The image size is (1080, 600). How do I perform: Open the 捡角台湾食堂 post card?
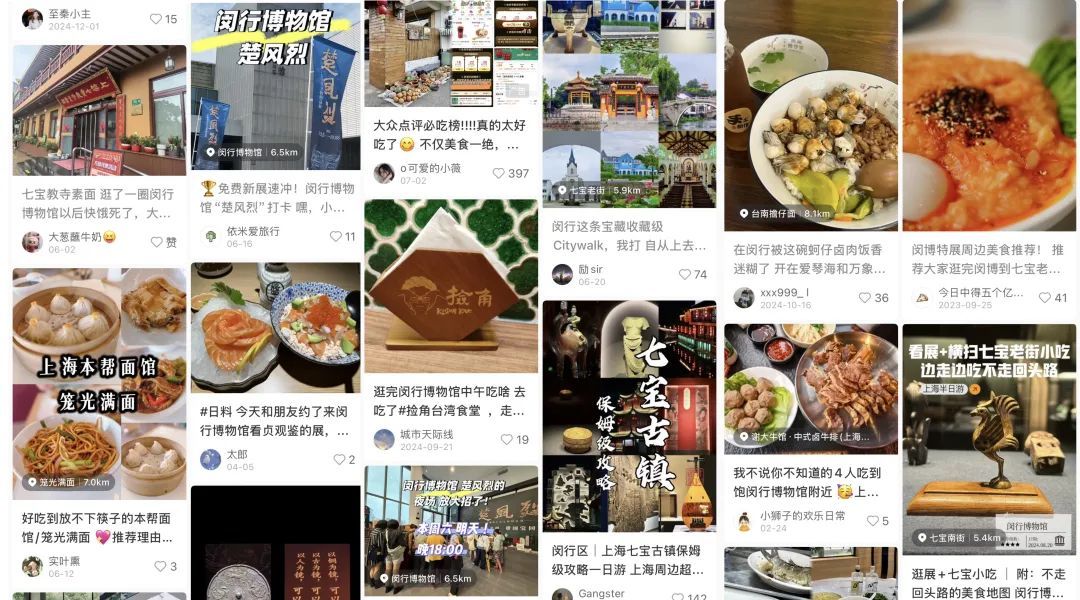[451, 286]
